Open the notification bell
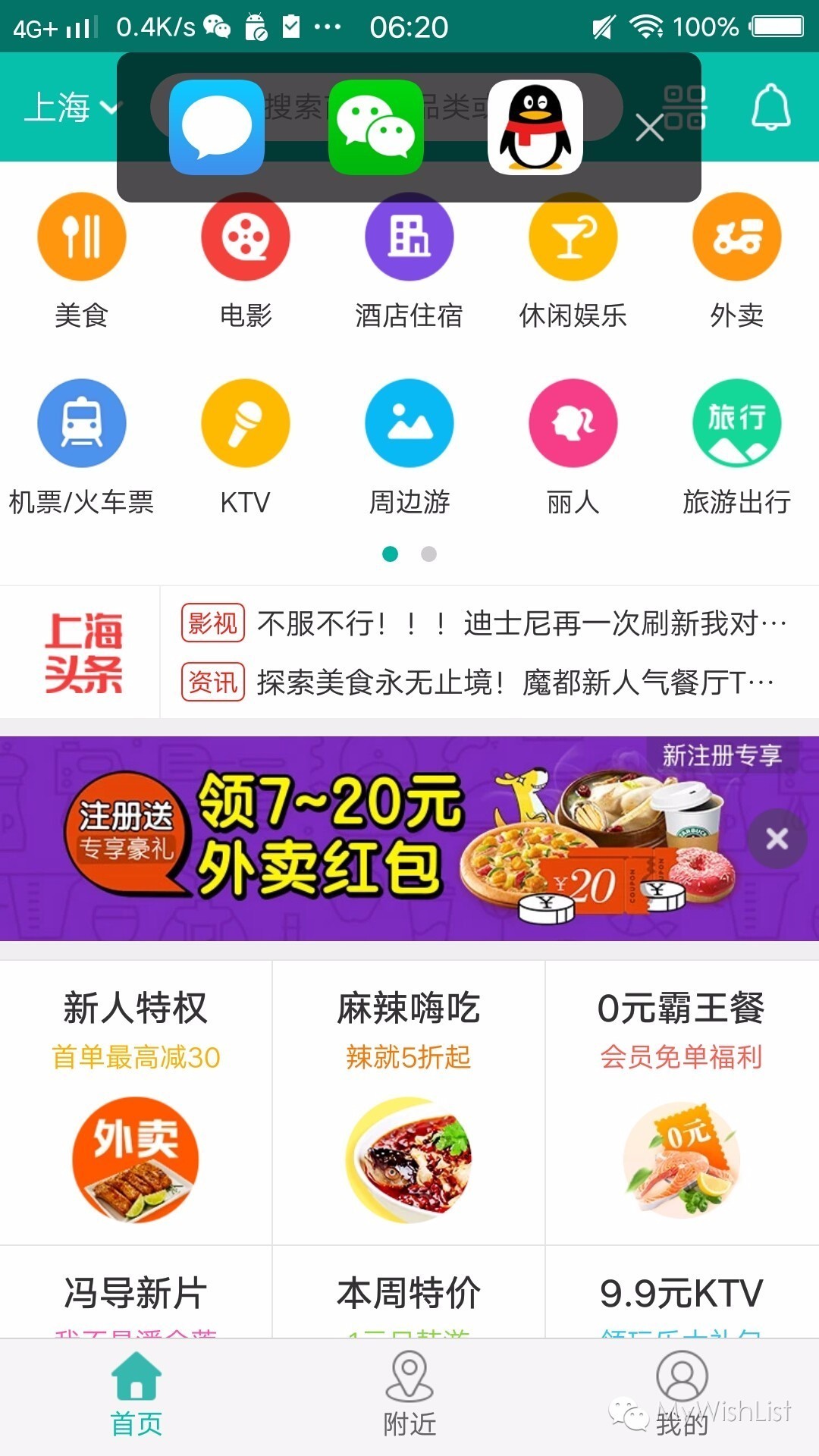This screenshot has width=819, height=1456. 772,106
